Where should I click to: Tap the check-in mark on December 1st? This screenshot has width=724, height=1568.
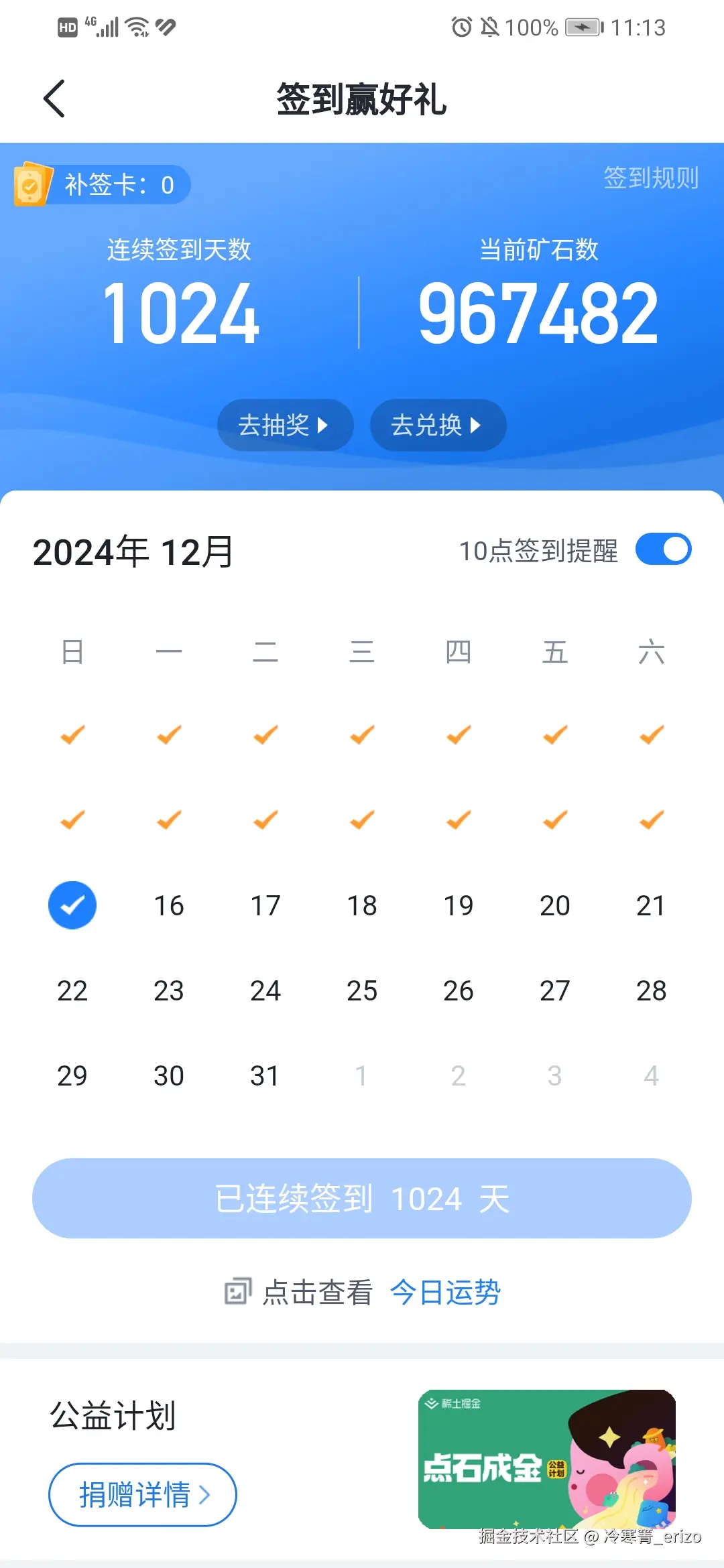(71, 734)
